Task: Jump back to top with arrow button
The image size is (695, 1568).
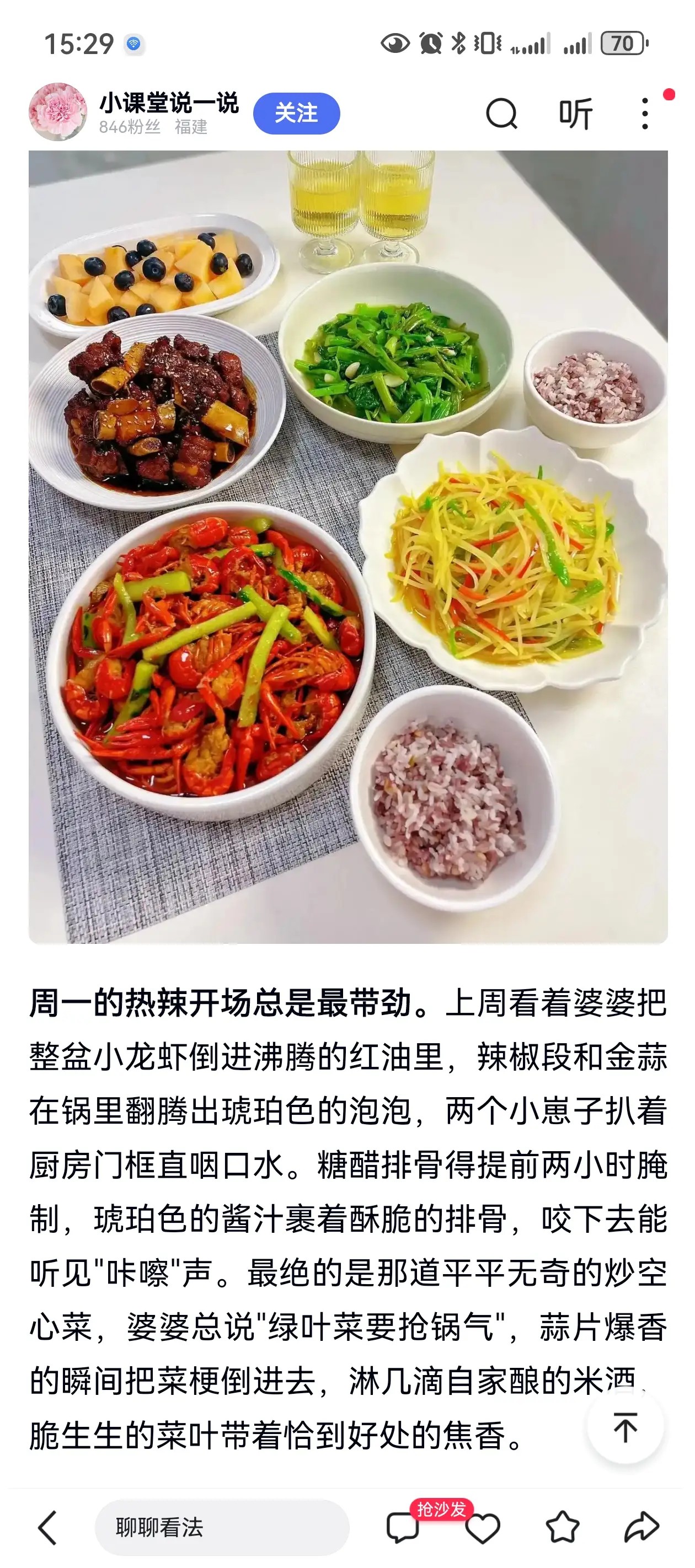Action: (x=625, y=1427)
